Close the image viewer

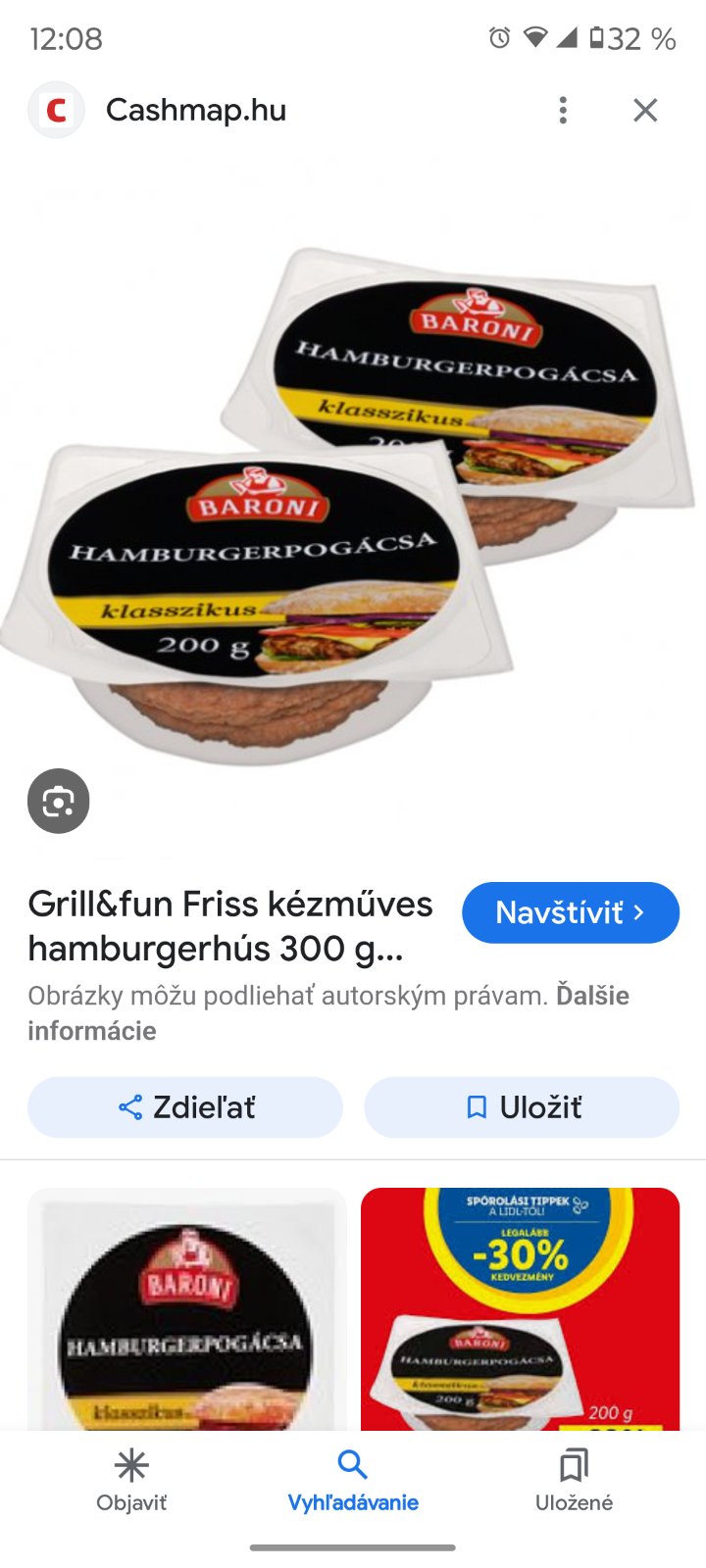645,110
